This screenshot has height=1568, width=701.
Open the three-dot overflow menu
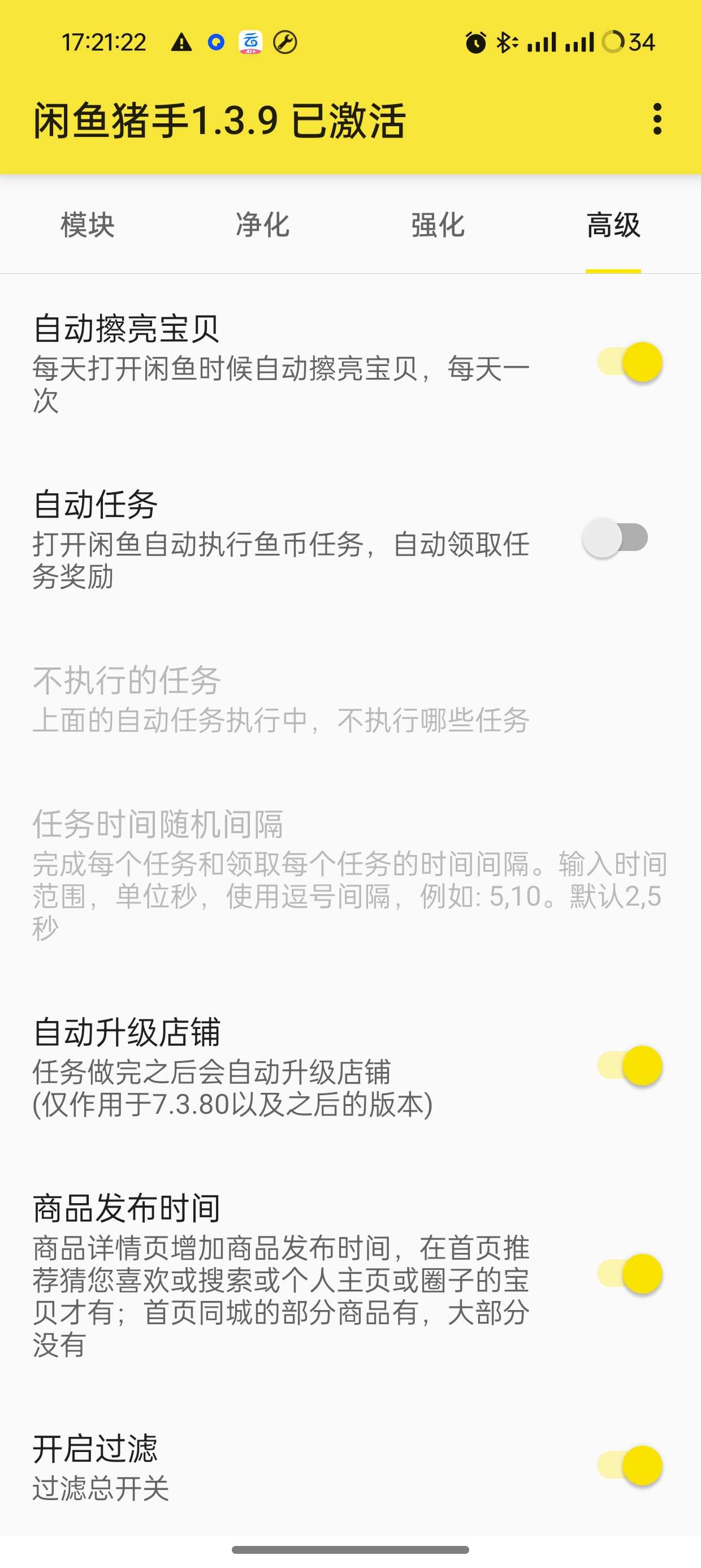coord(656,119)
